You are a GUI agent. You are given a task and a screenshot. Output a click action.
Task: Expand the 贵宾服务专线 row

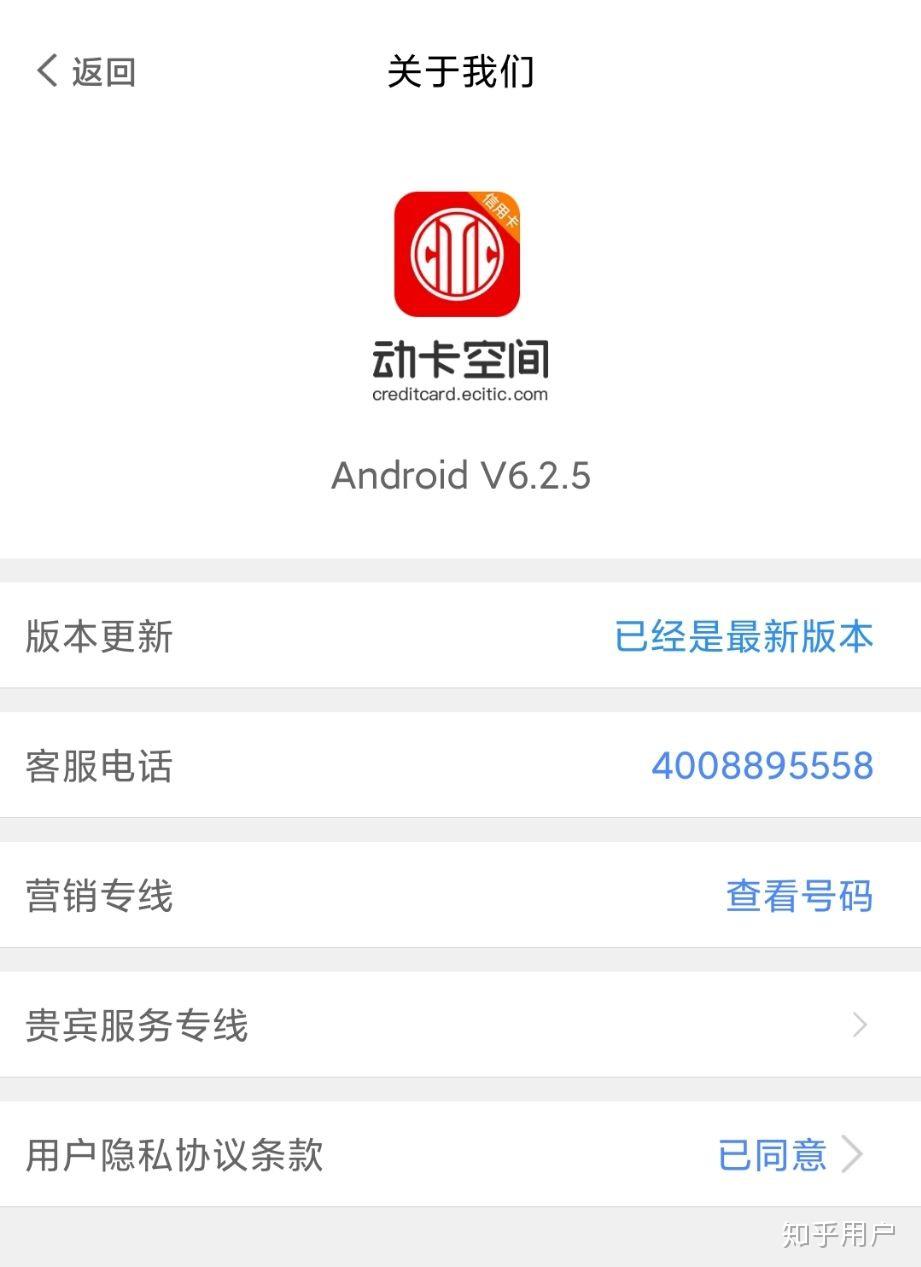click(460, 1026)
